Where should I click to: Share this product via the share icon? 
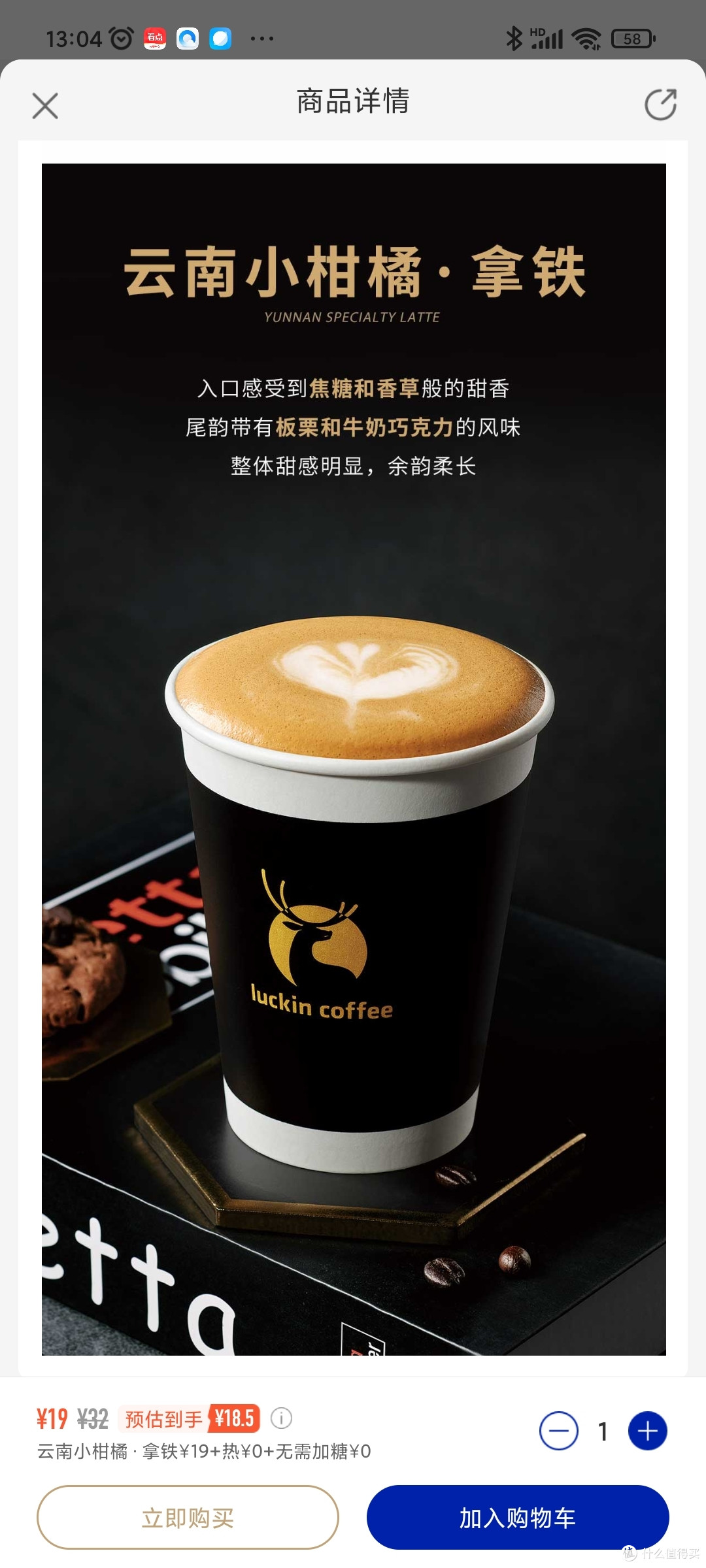click(x=660, y=104)
